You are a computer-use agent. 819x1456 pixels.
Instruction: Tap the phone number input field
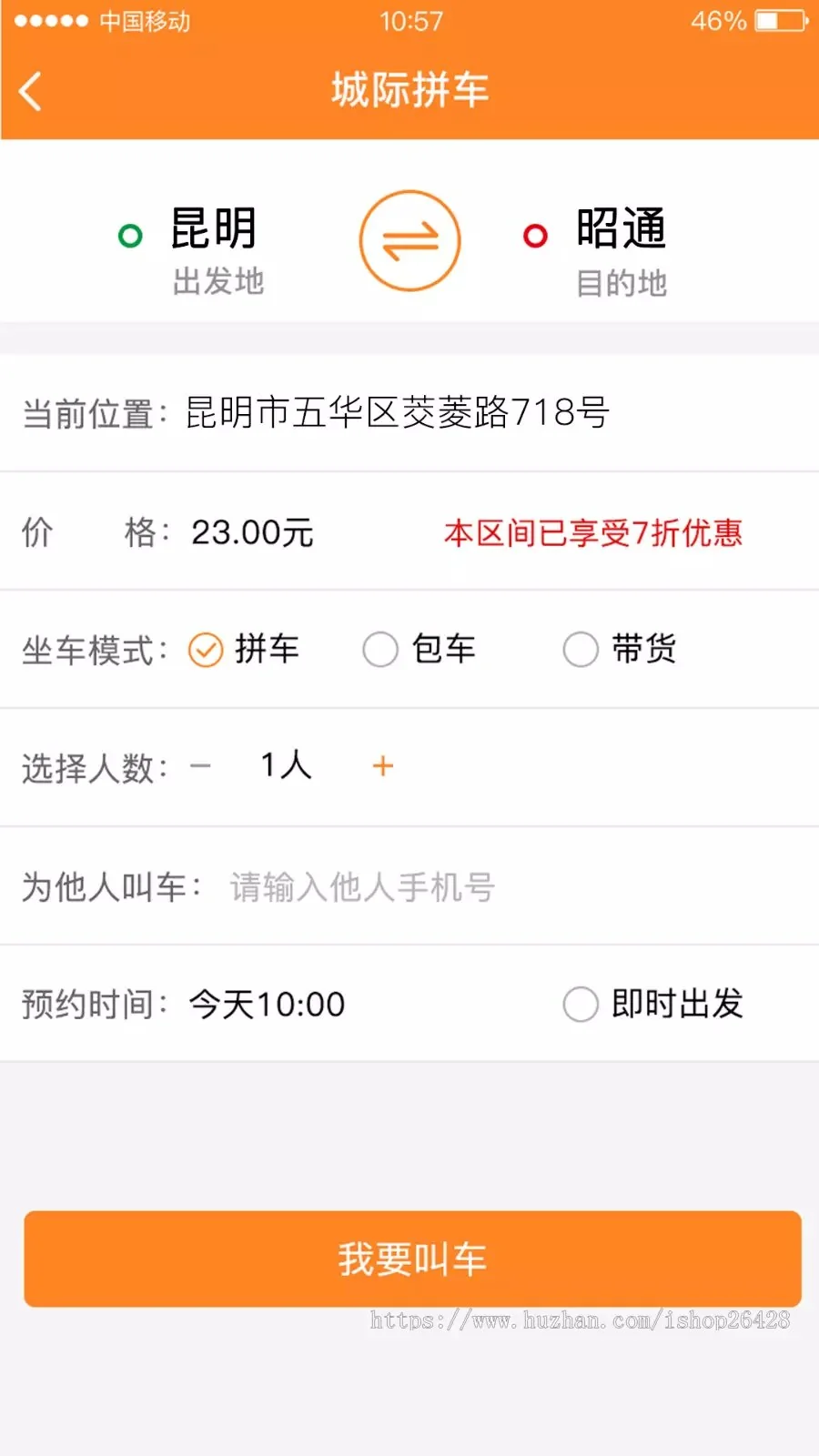[x=364, y=886]
